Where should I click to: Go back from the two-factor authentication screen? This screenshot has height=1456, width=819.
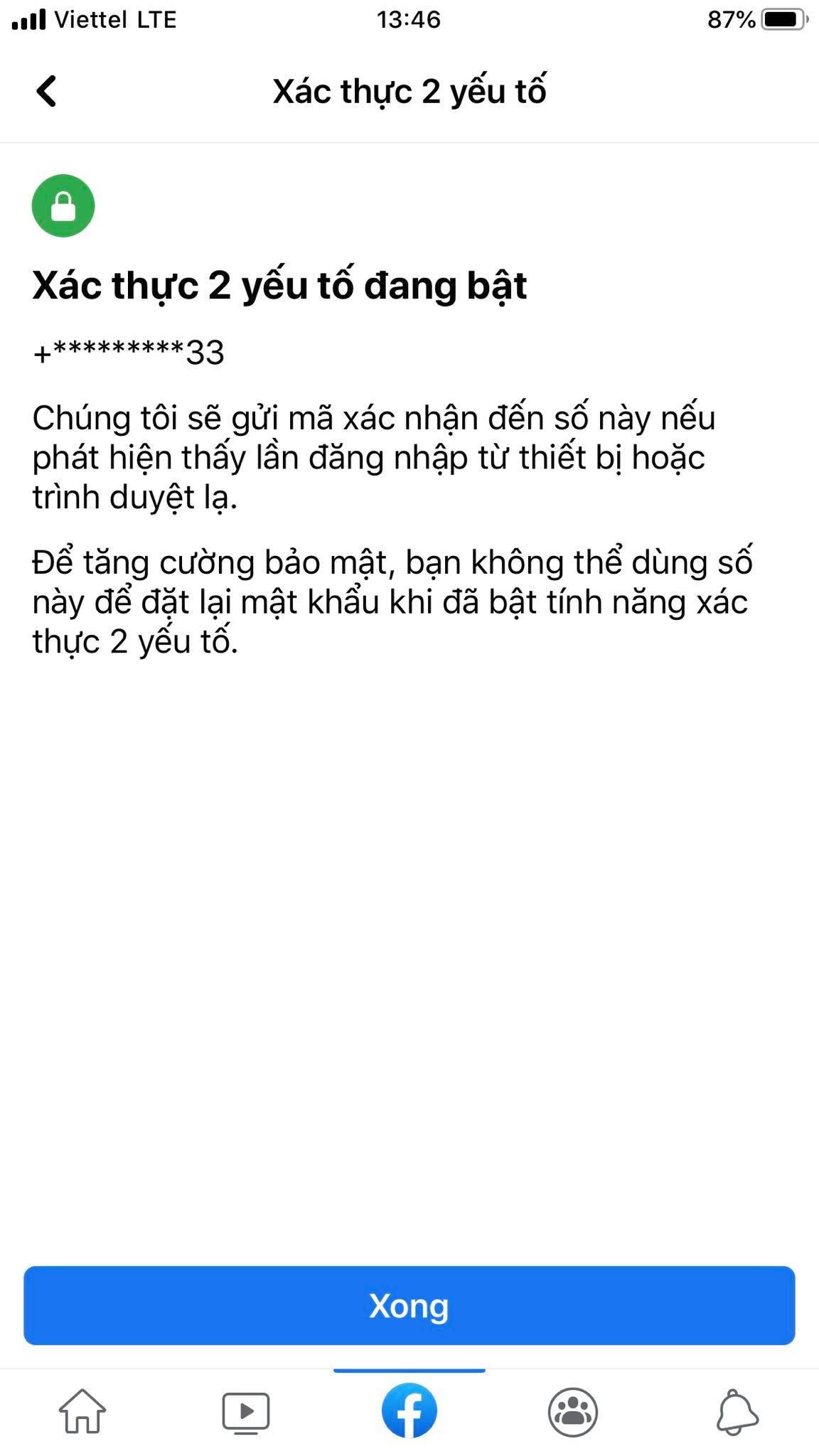coord(47,91)
